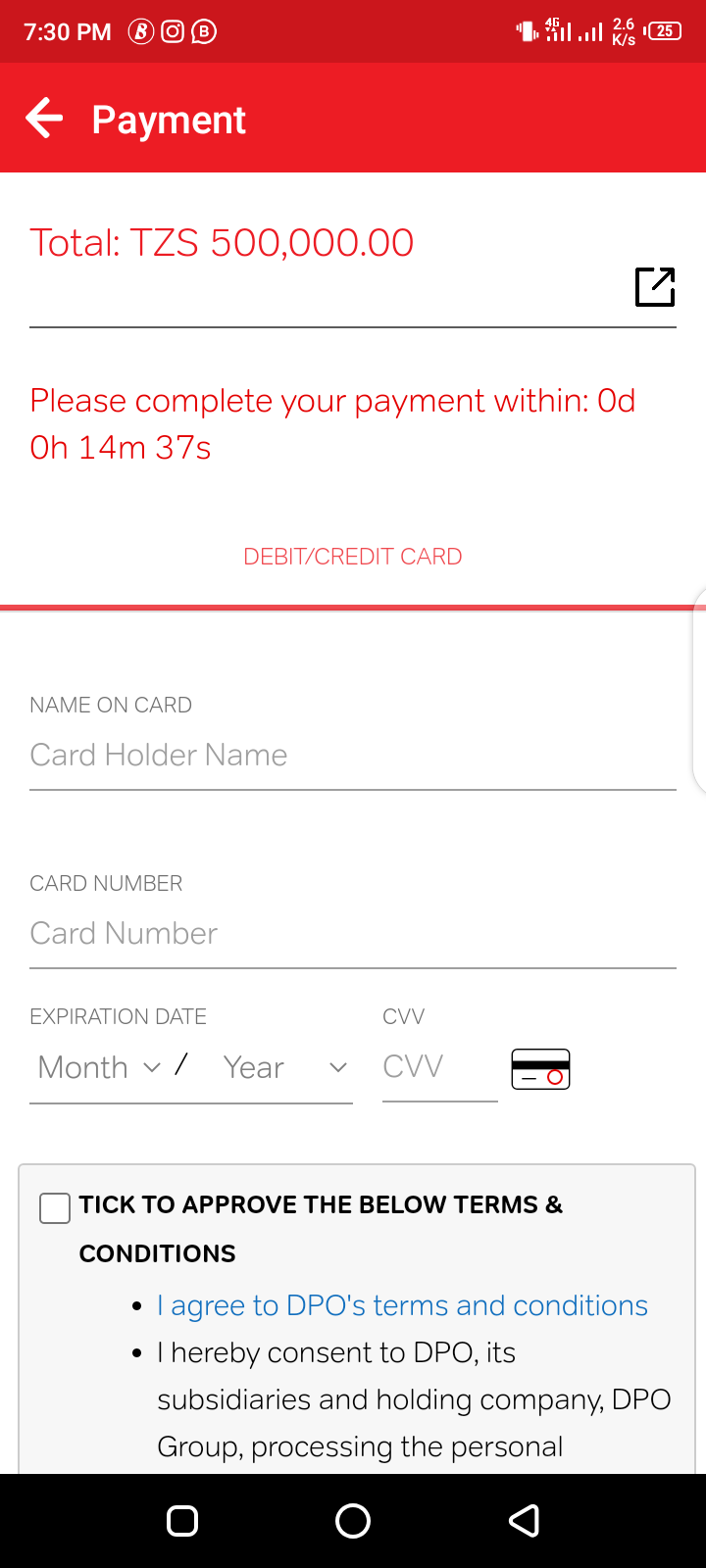Focus the Card Holder Name field

(353, 756)
